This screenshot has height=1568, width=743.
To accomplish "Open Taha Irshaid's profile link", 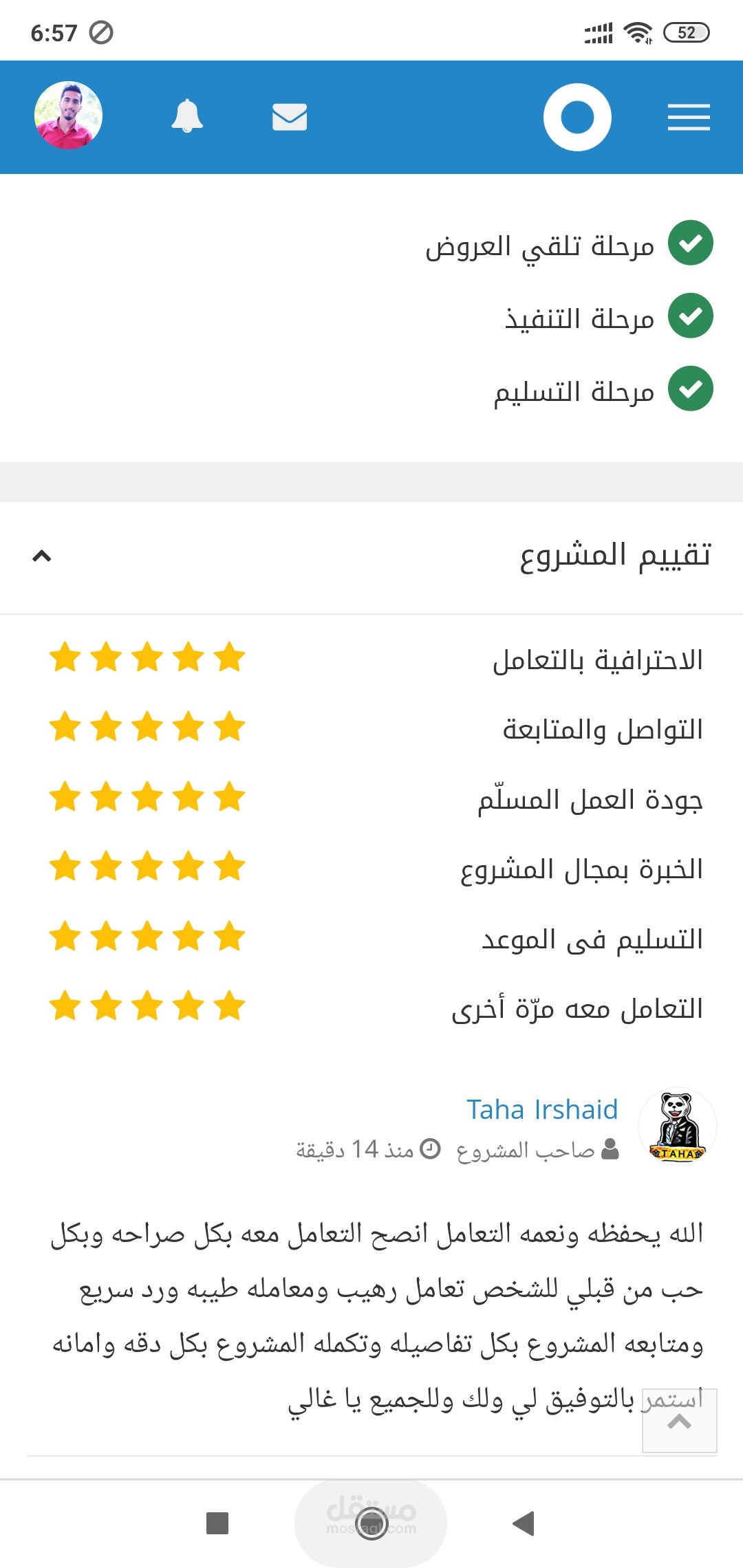I will 542,1109.
